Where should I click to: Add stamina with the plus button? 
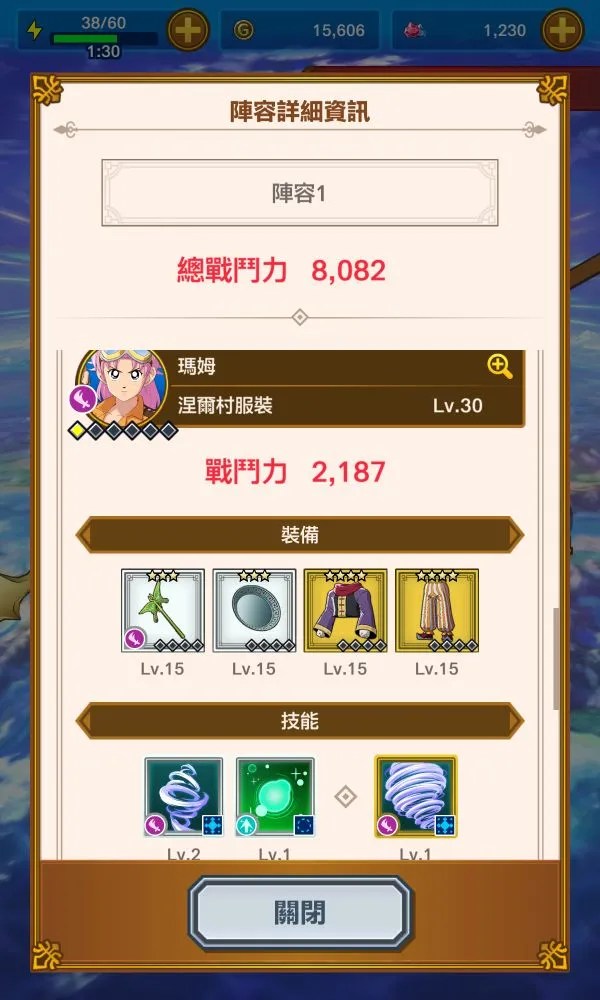pyautogui.click(x=188, y=30)
